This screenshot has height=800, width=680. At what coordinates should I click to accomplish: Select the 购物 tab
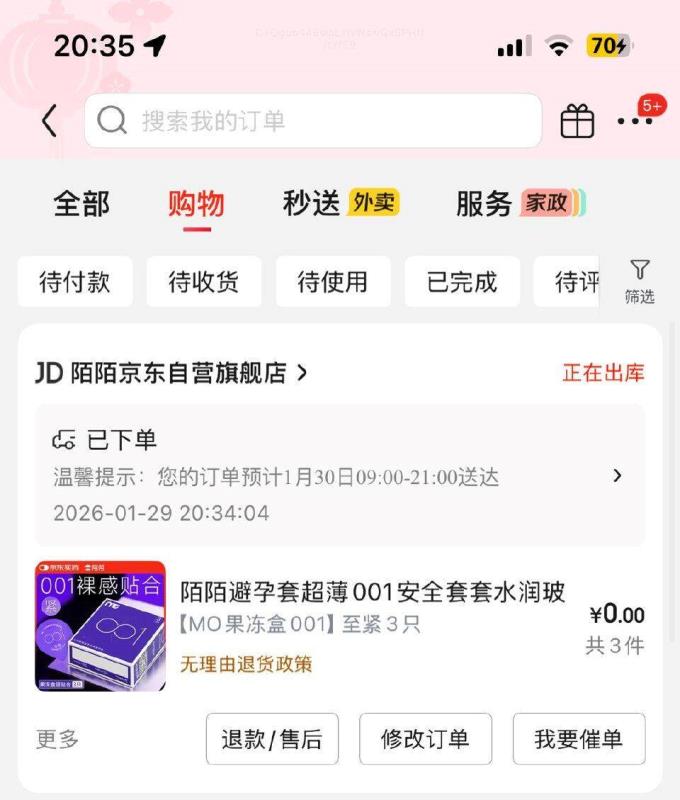tap(196, 204)
